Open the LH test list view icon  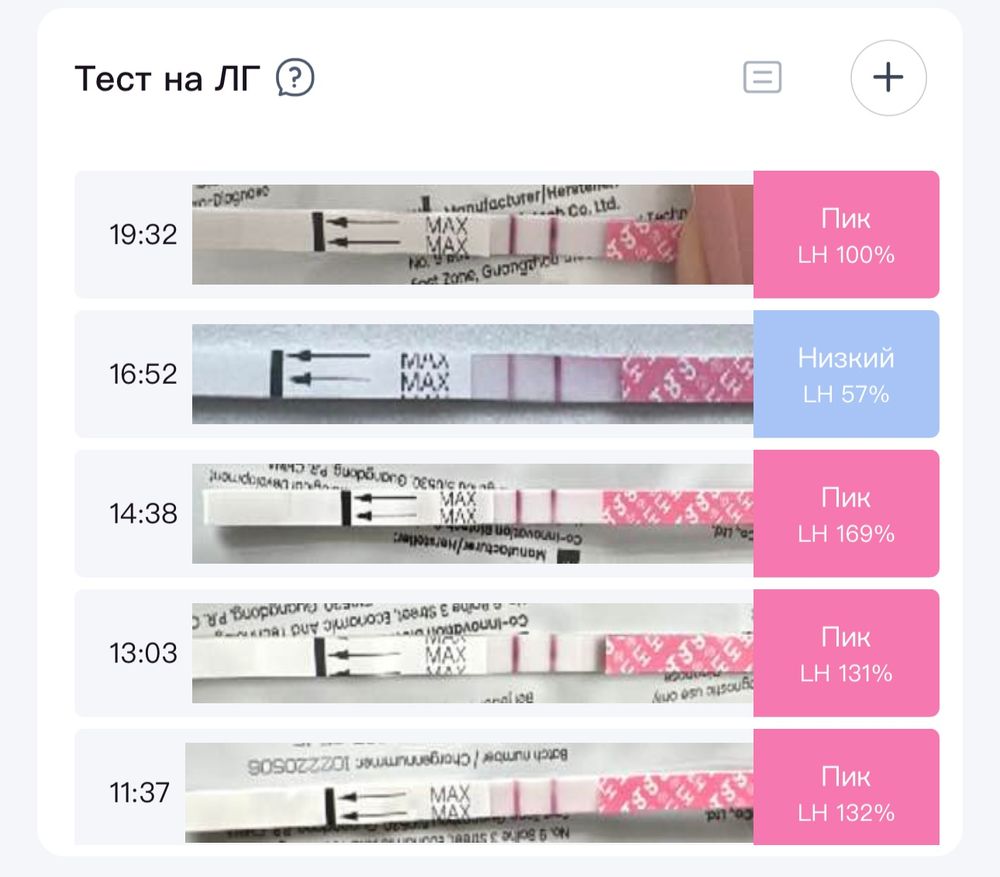click(x=762, y=77)
